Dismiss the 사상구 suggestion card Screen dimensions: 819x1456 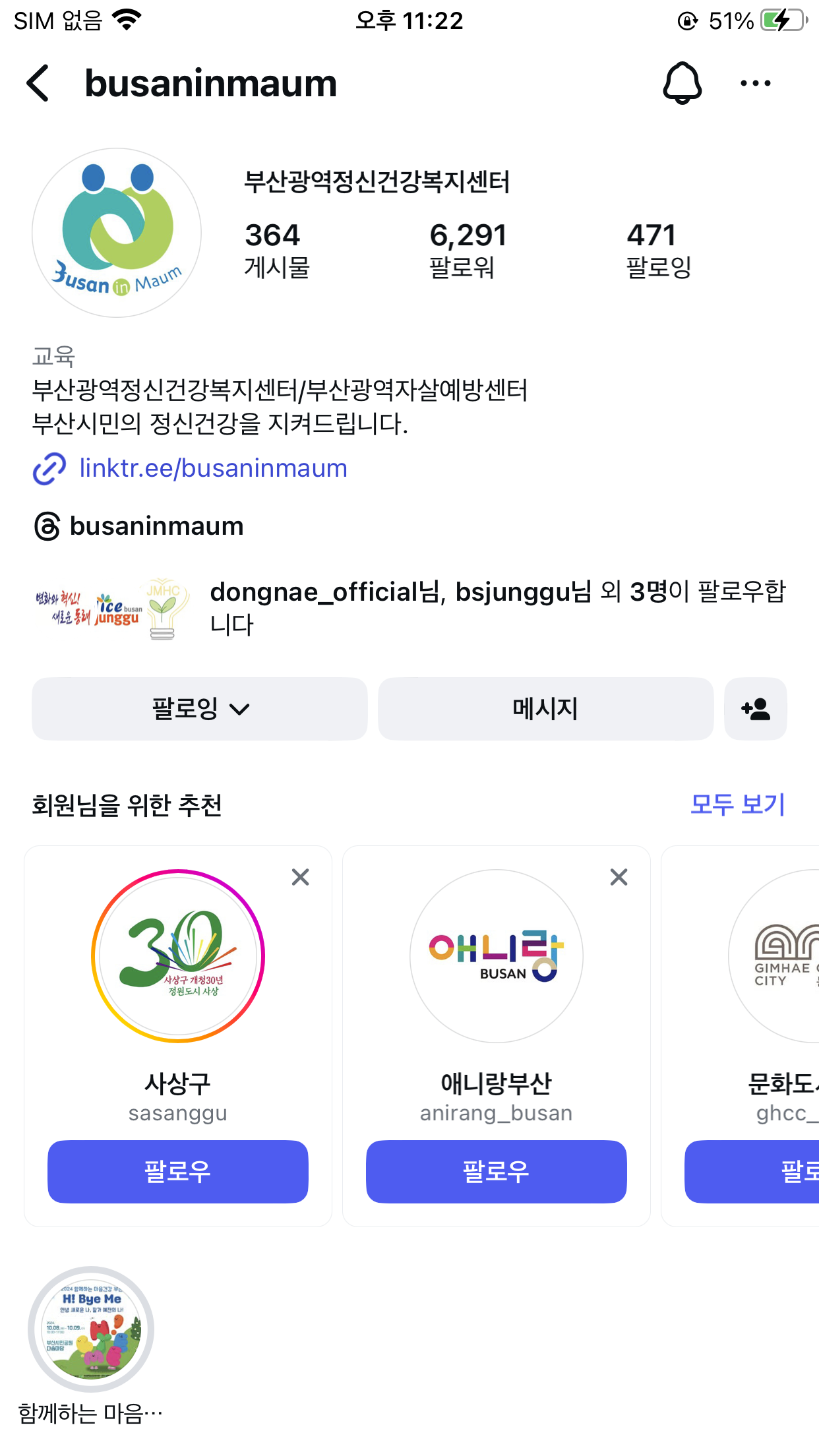click(x=300, y=877)
